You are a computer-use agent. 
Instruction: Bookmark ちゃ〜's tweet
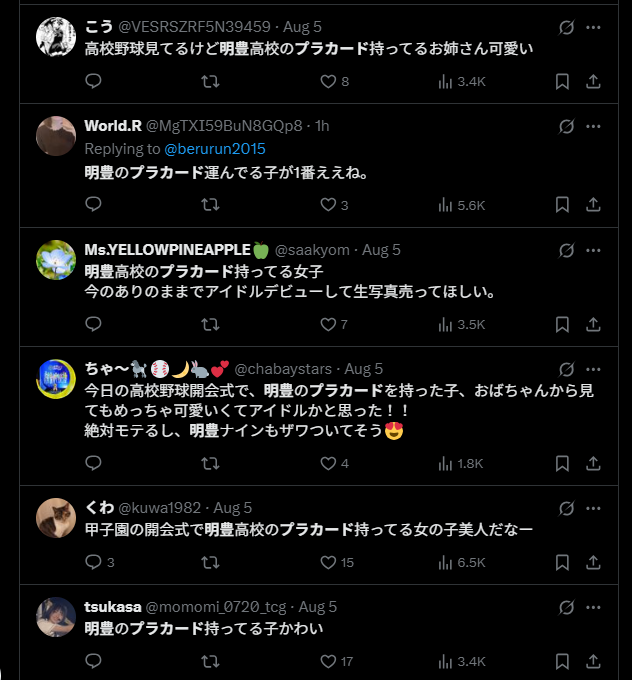coord(562,463)
